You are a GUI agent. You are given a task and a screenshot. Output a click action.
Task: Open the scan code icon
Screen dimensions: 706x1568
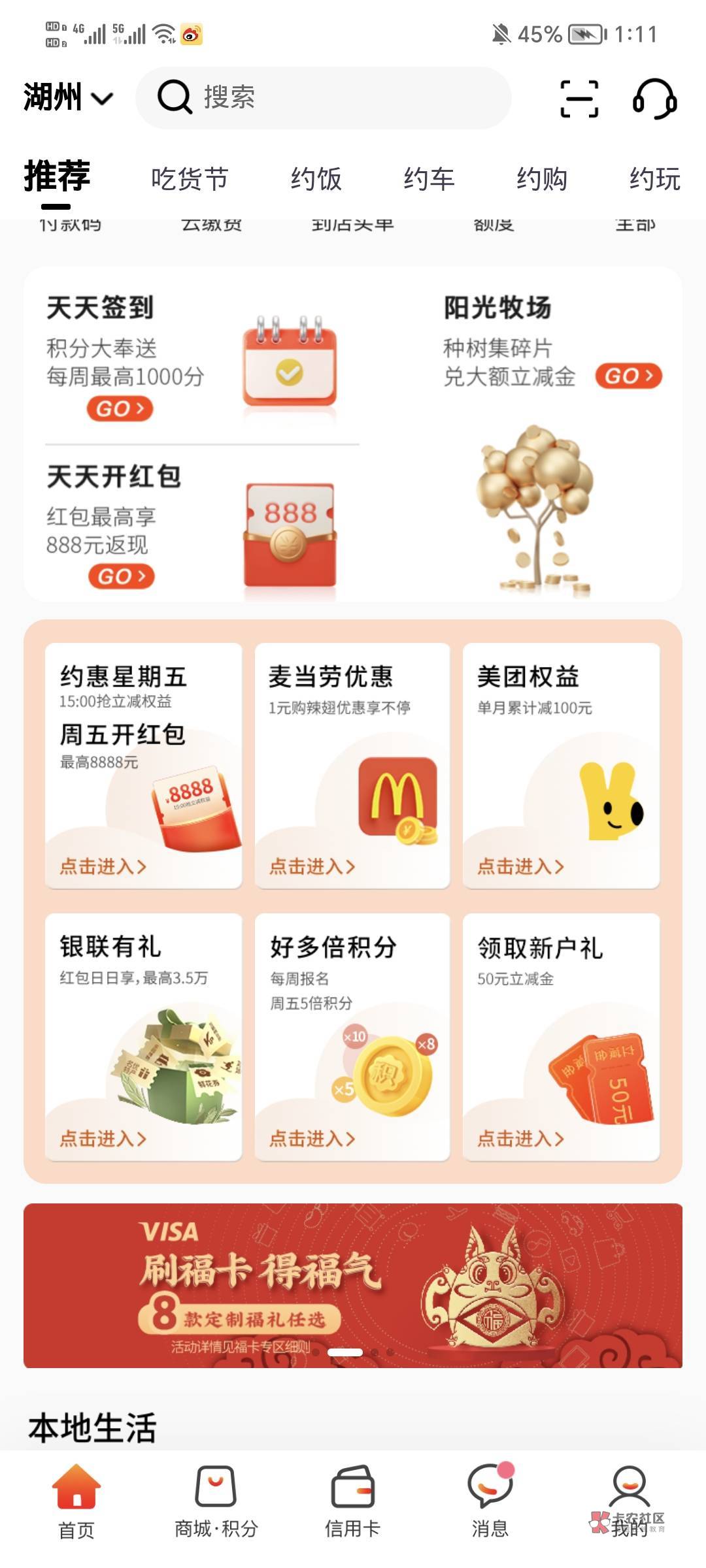(x=579, y=99)
